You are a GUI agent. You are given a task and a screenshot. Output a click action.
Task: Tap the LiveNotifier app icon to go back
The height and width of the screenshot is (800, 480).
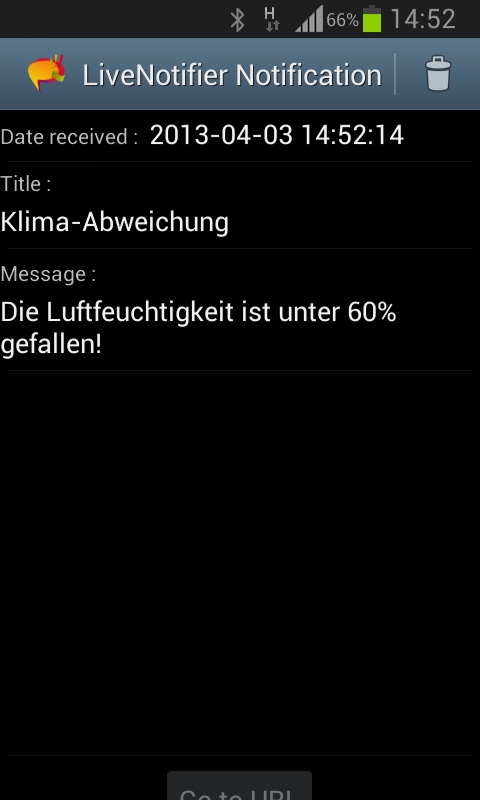(46, 73)
